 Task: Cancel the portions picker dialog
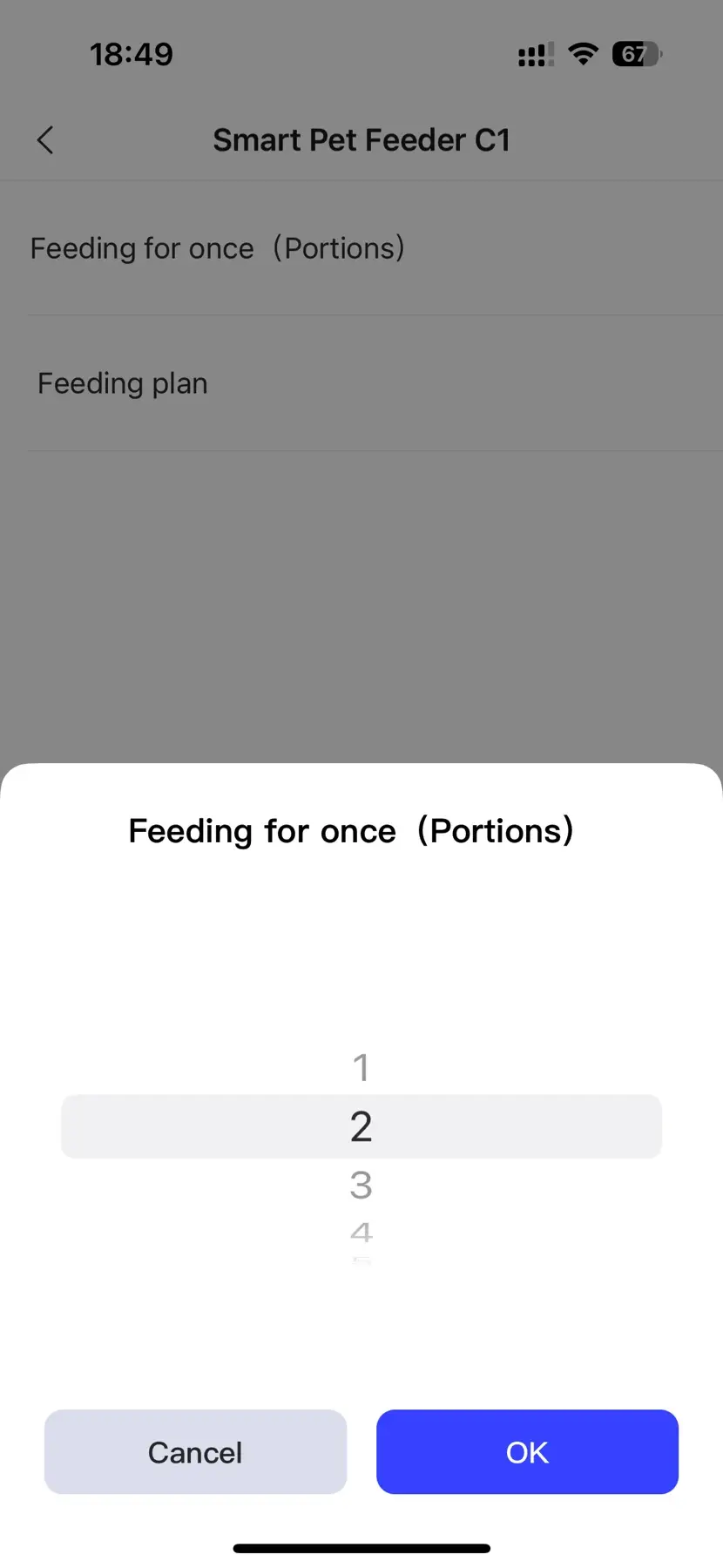pos(195,1452)
